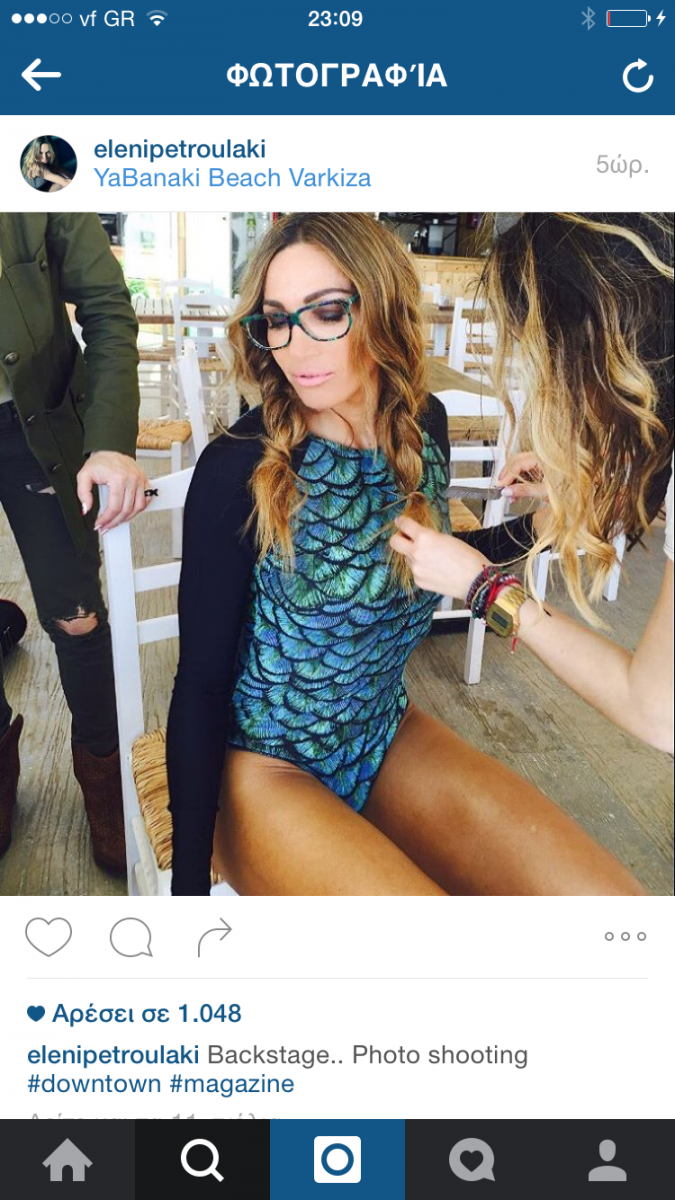Image resolution: width=675 pixels, height=1200 pixels.
Task: Switch to the Profile tab
Action: coord(607,1160)
